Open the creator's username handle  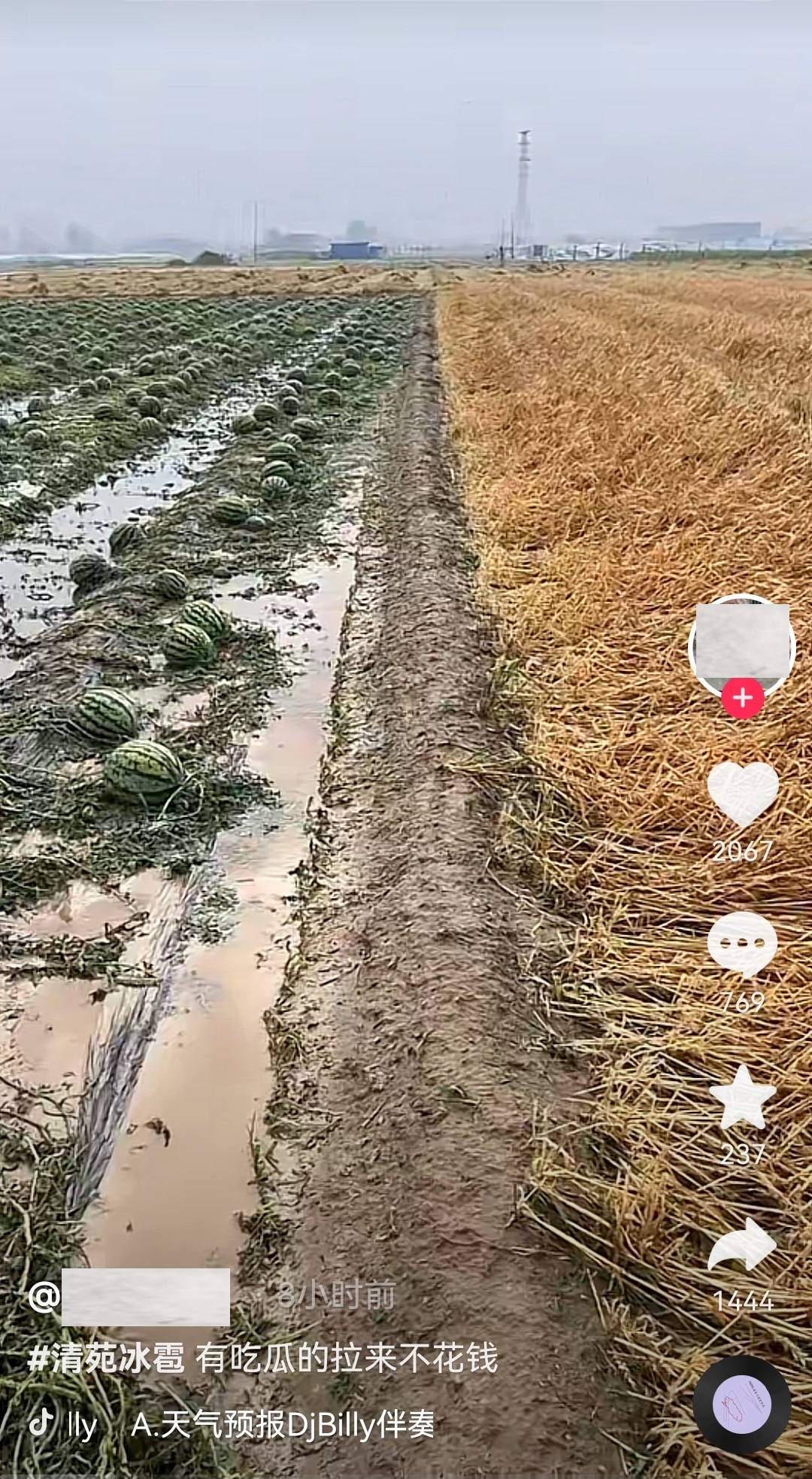129,1297
